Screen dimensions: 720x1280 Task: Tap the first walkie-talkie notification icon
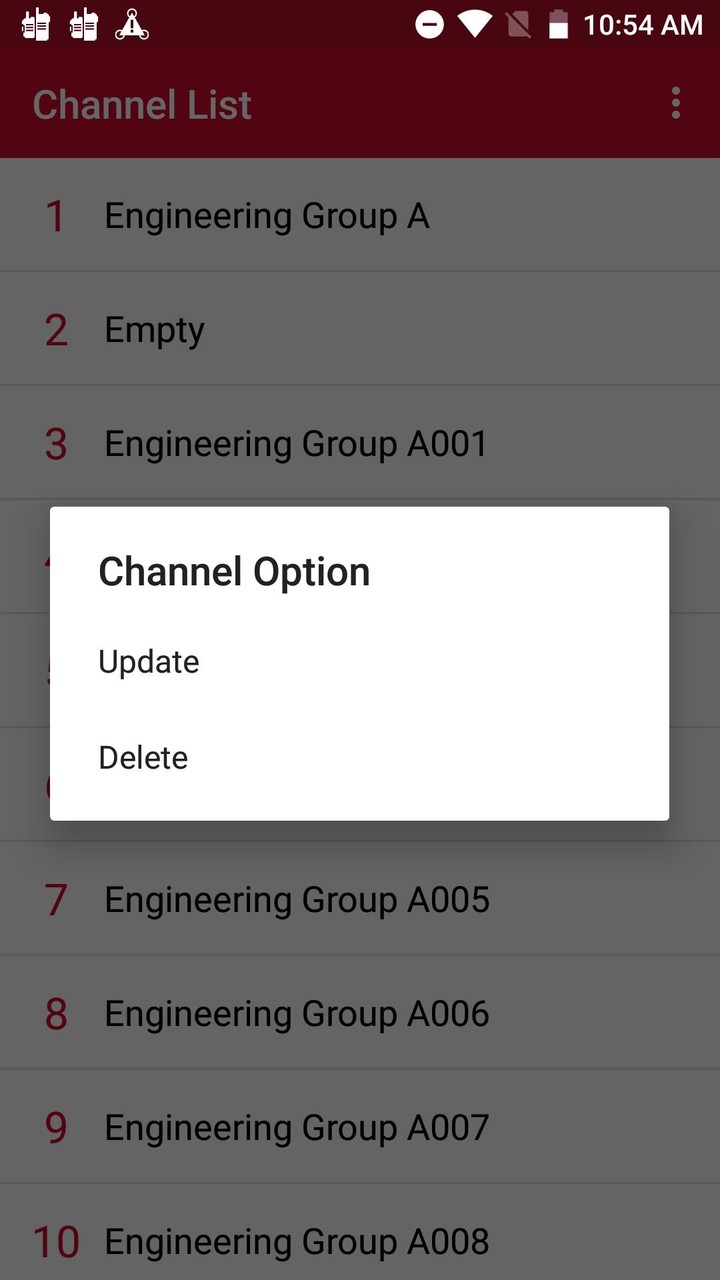coord(35,25)
